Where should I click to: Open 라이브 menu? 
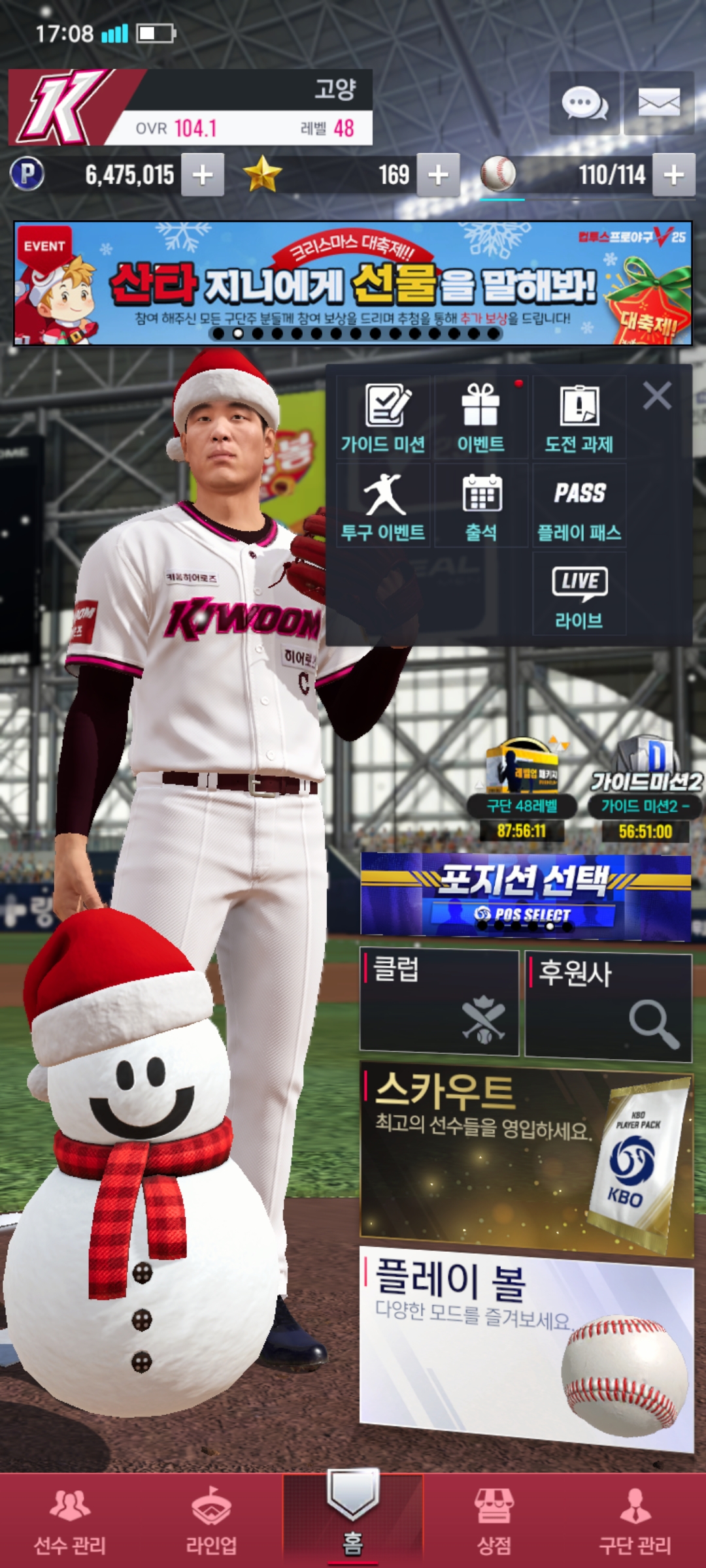point(579,595)
